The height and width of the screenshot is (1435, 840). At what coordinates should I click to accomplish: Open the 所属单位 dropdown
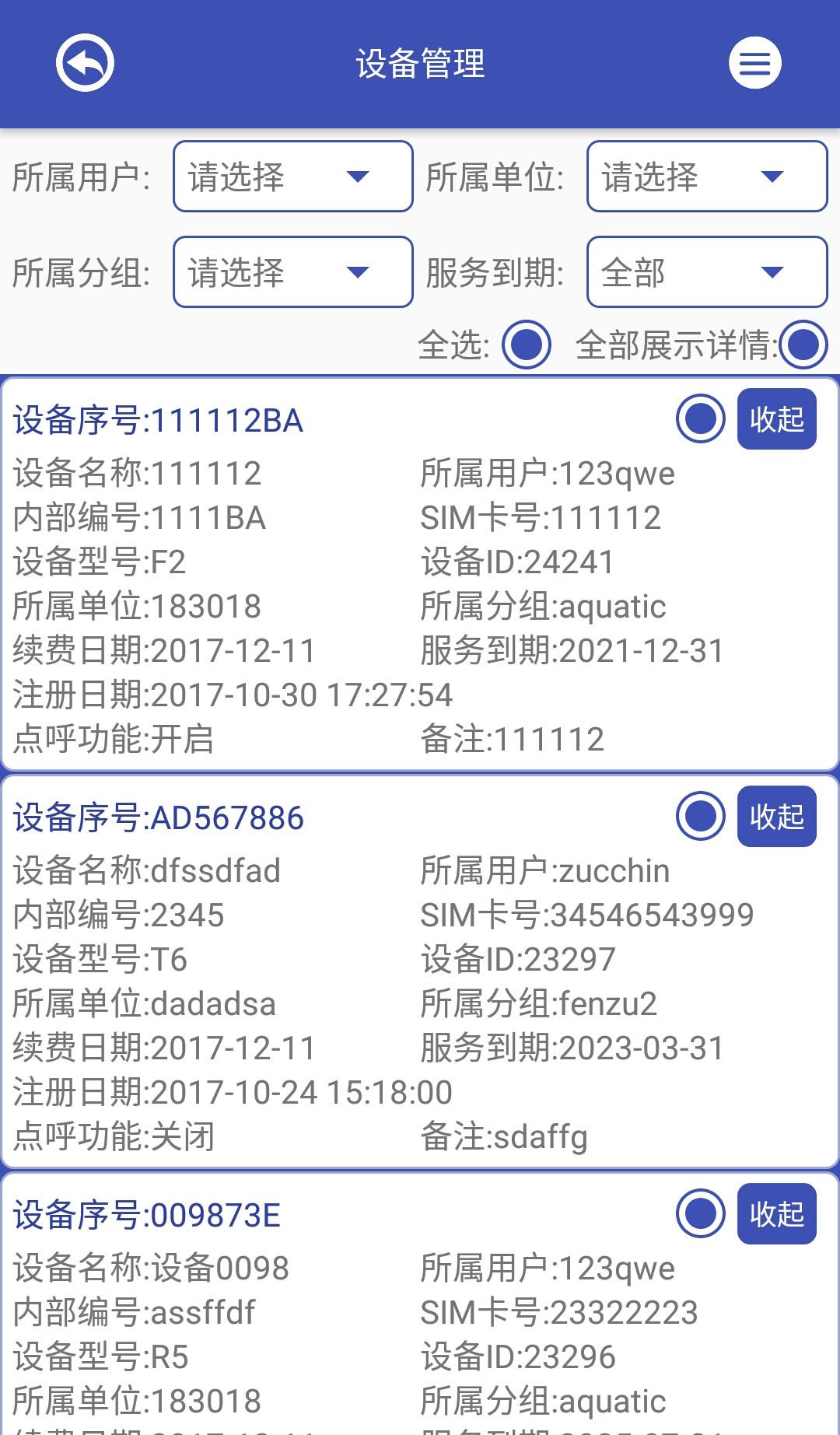click(x=706, y=177)
